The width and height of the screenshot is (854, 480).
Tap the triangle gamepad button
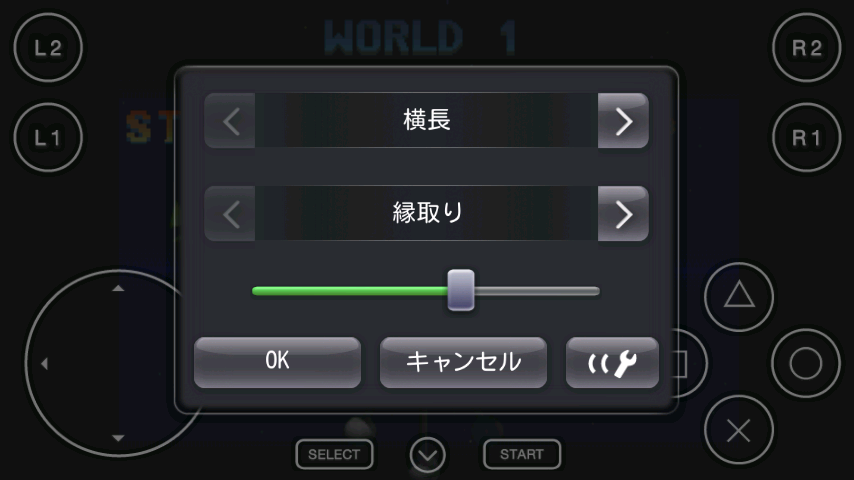coord(739,297)
